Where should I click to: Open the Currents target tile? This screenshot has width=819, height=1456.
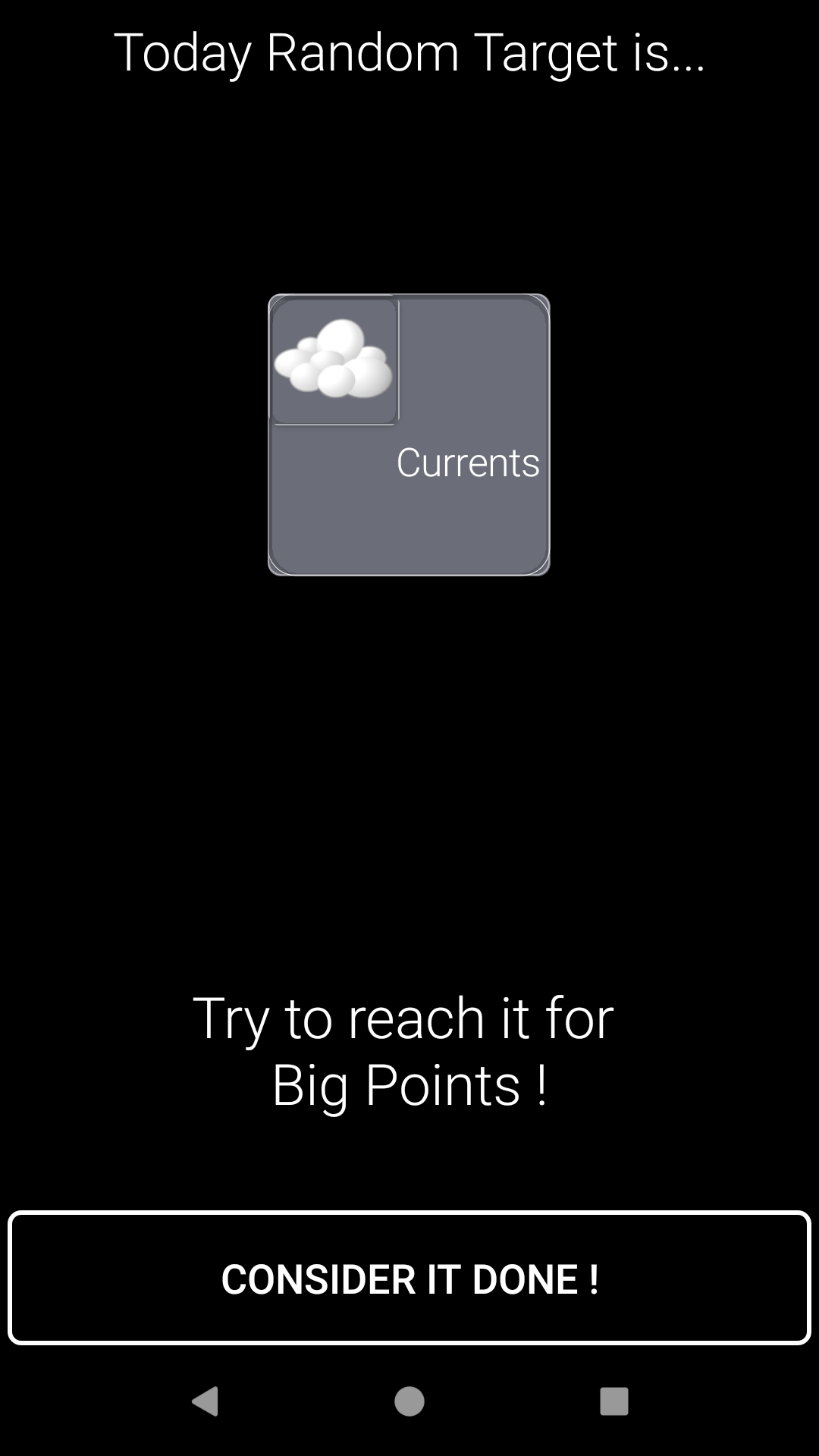pyautogui.click(x=409, y=435)
